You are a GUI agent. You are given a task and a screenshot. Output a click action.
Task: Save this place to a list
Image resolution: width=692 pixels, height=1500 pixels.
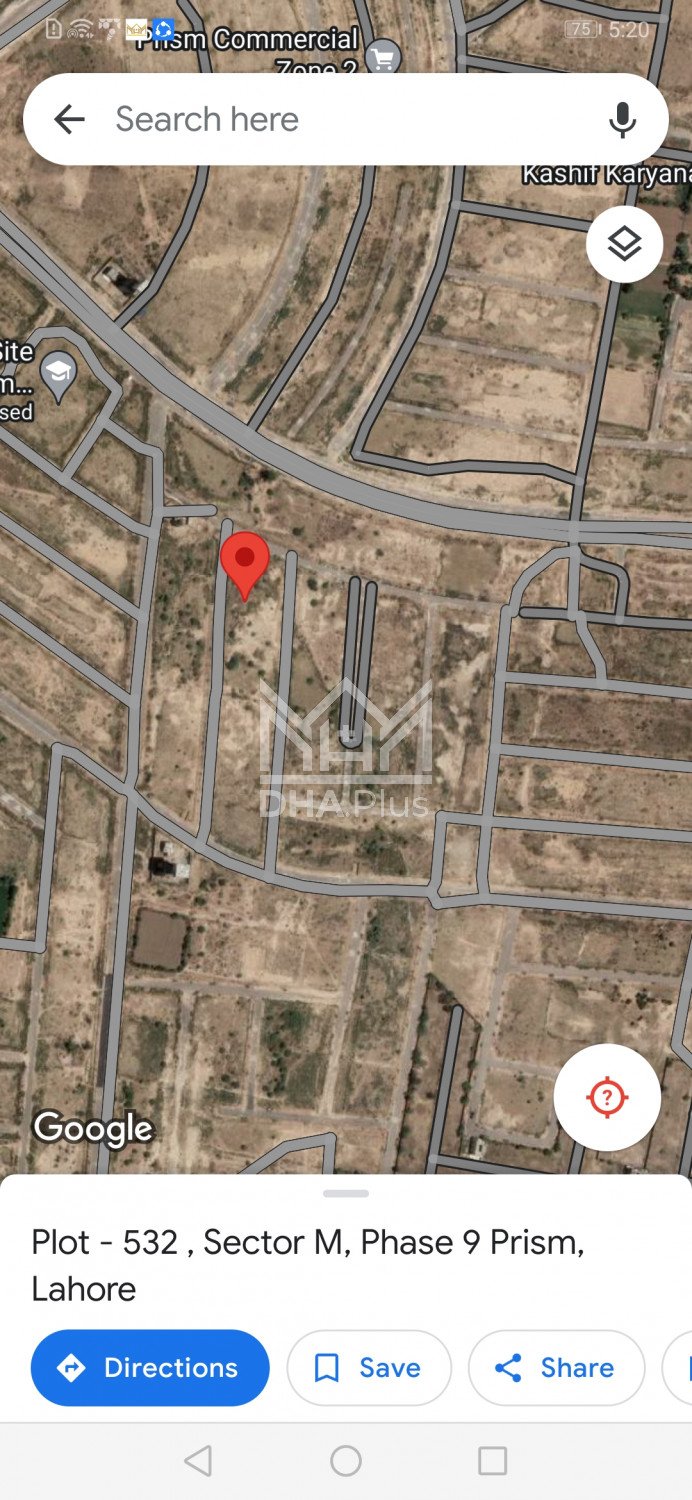(x=368, y=1367)
